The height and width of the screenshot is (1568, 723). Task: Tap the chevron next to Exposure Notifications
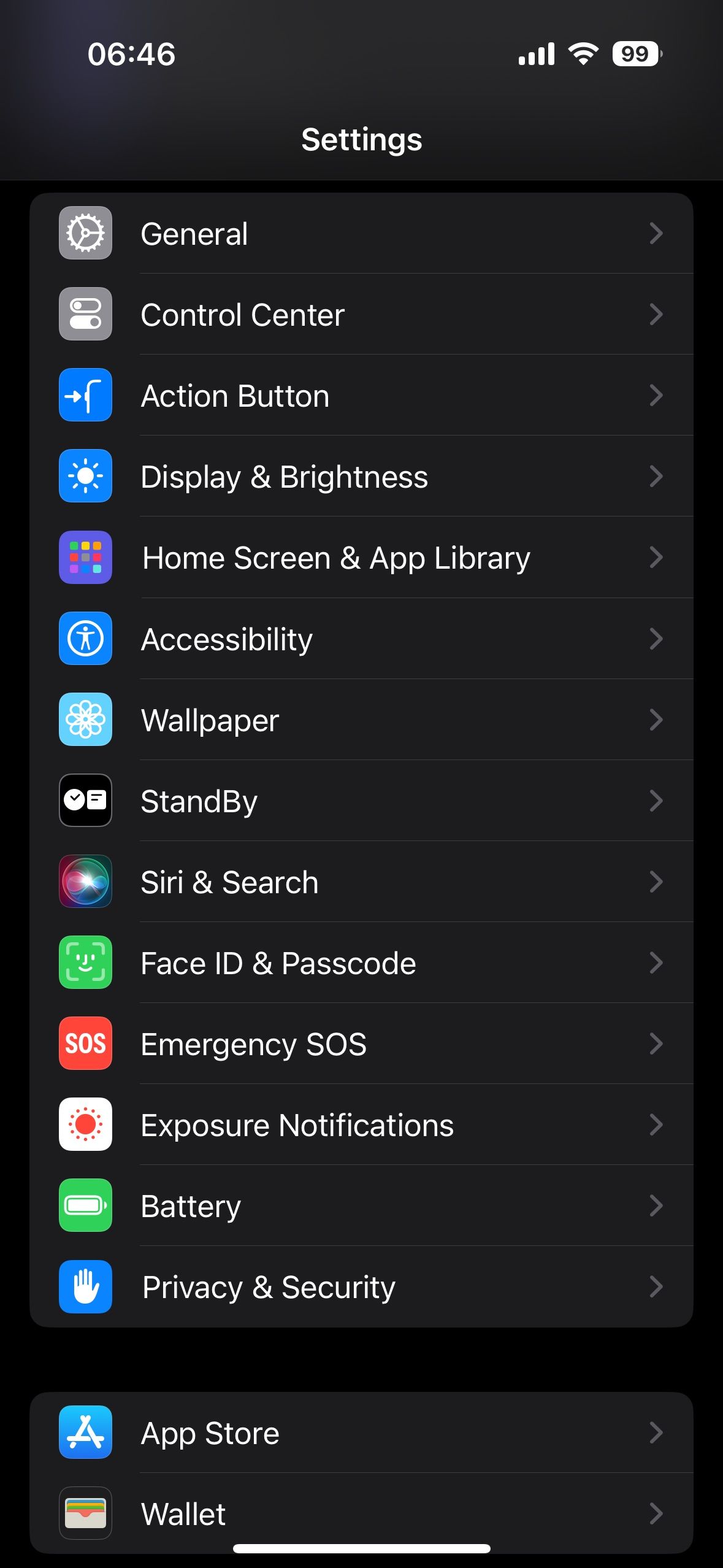tap(656, 1125)
